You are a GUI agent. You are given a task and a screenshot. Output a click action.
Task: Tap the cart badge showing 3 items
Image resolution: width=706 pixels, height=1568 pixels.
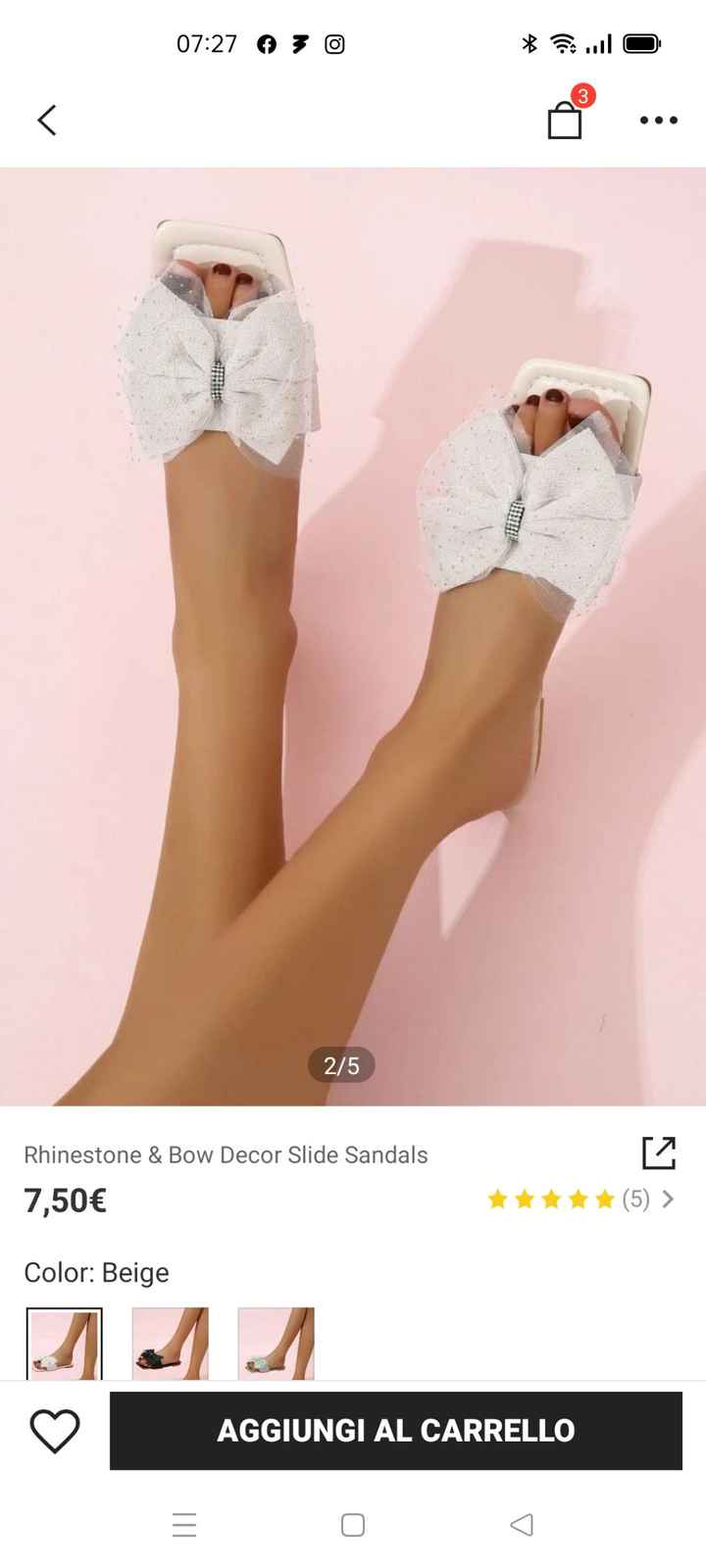582,96
